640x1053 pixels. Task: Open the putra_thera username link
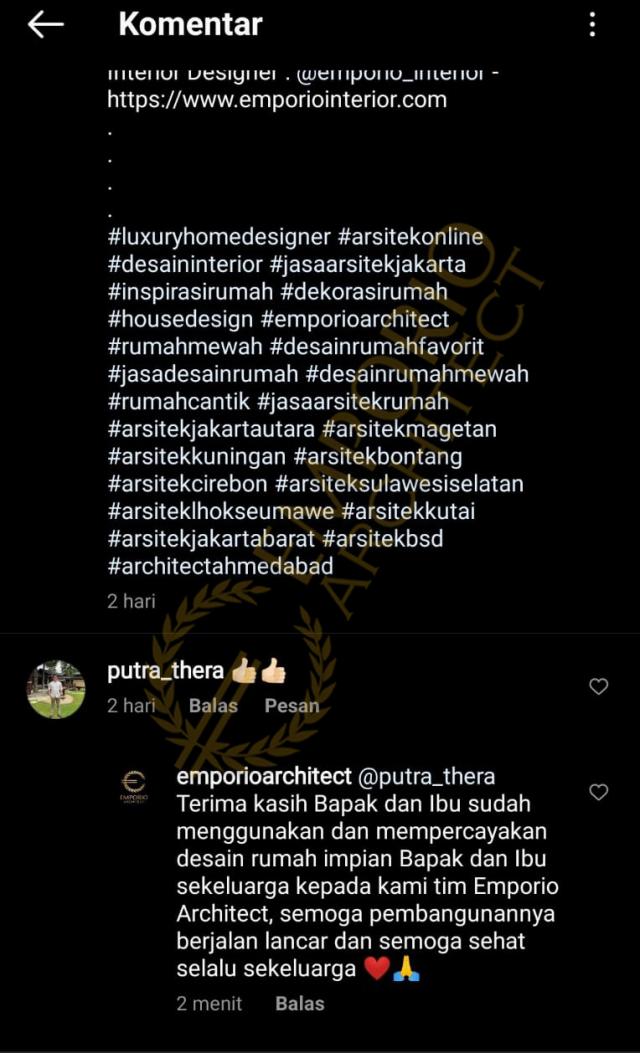pyautogui.click(x=165, y=671)
